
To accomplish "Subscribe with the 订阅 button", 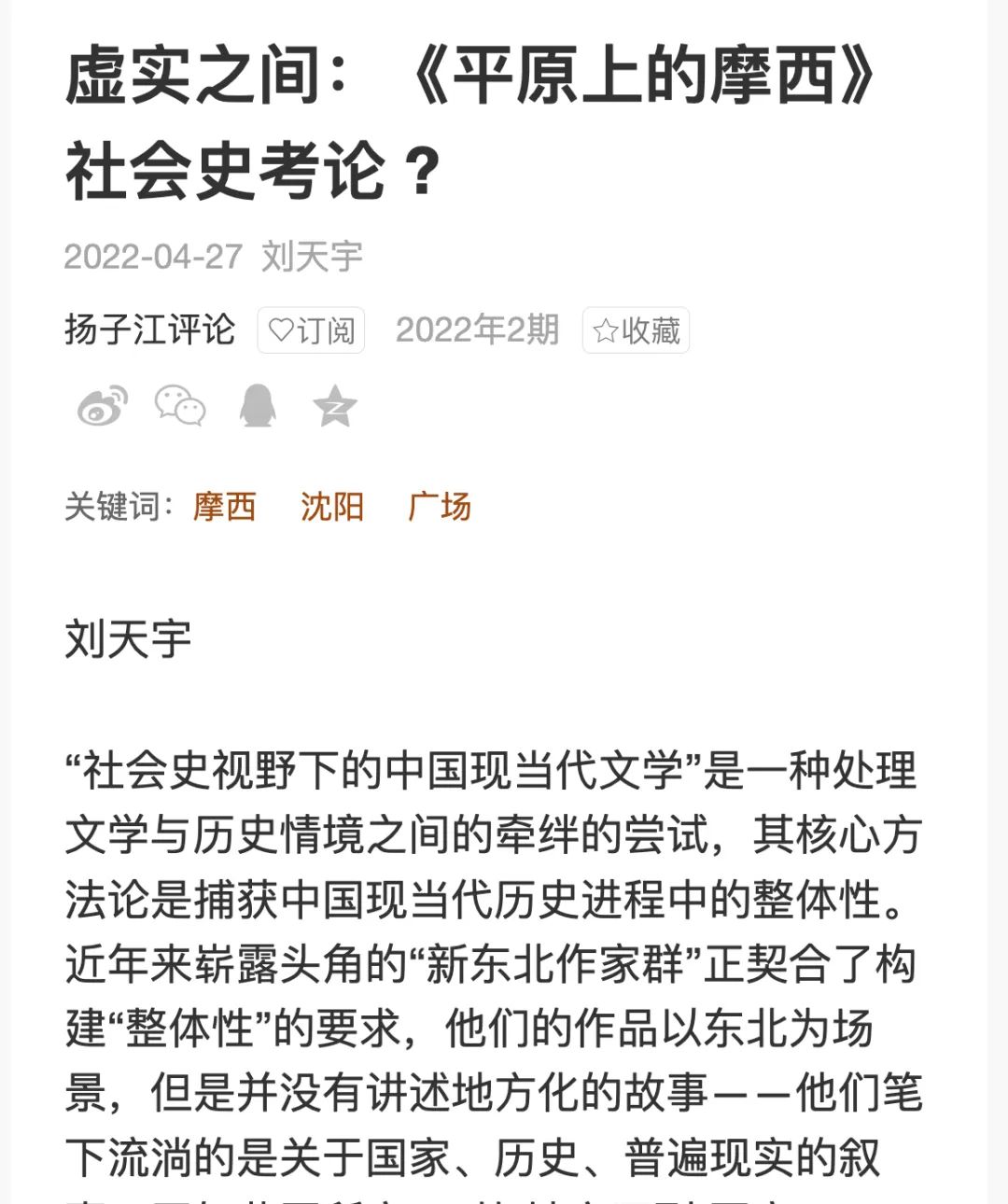I will [311, 330].
